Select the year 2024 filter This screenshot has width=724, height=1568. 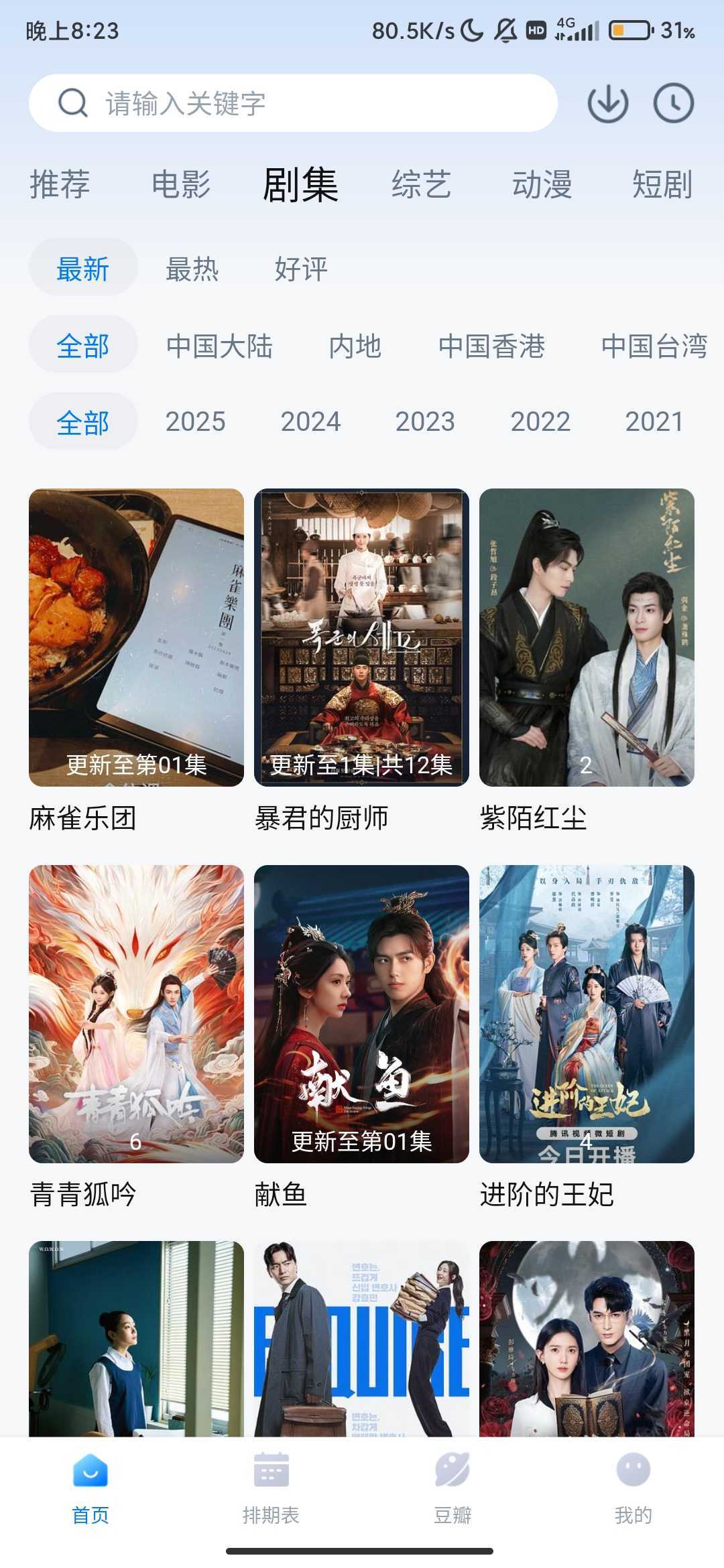[x=310, y=422]
